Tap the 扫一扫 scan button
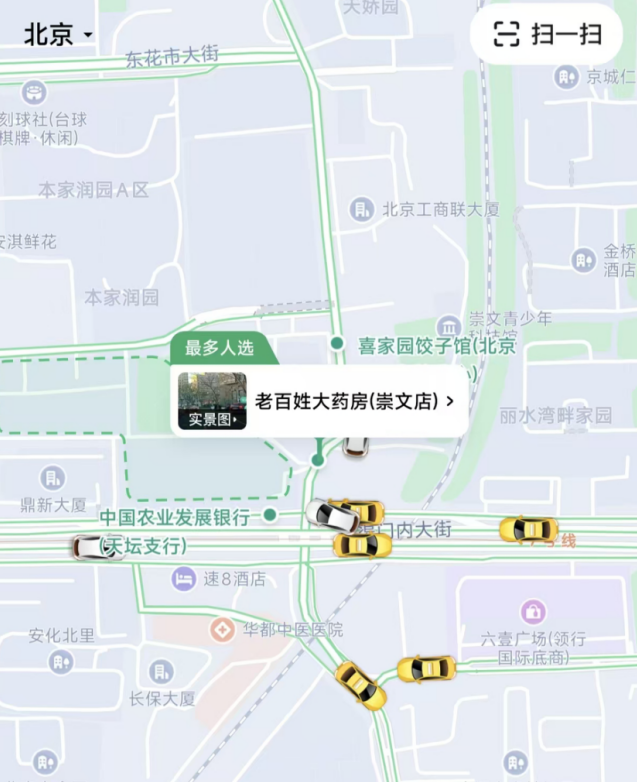The height and width of the screenshot is (782, 637). 546,34
